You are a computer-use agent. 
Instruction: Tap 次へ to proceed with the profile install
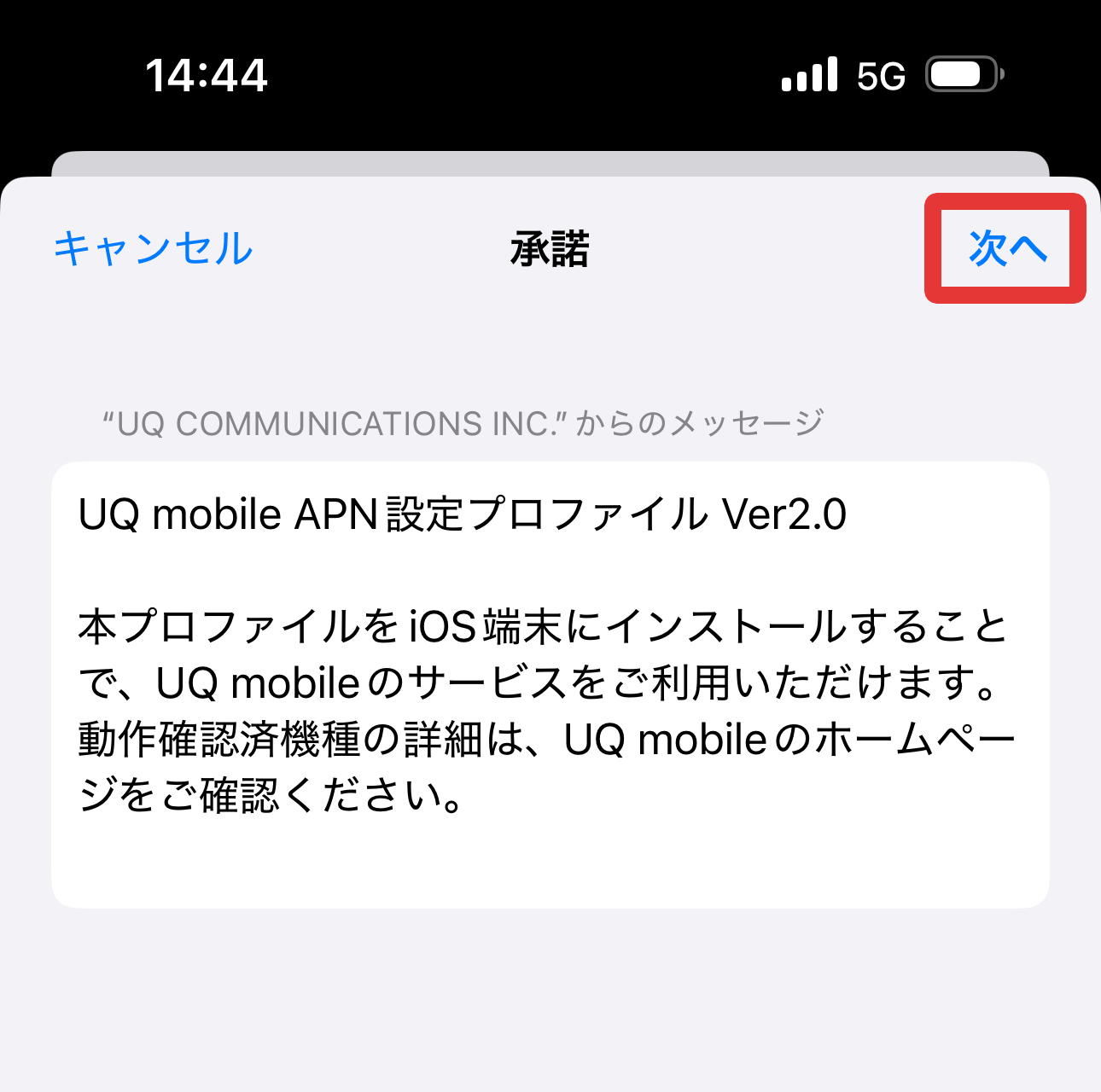[1006, 249]
